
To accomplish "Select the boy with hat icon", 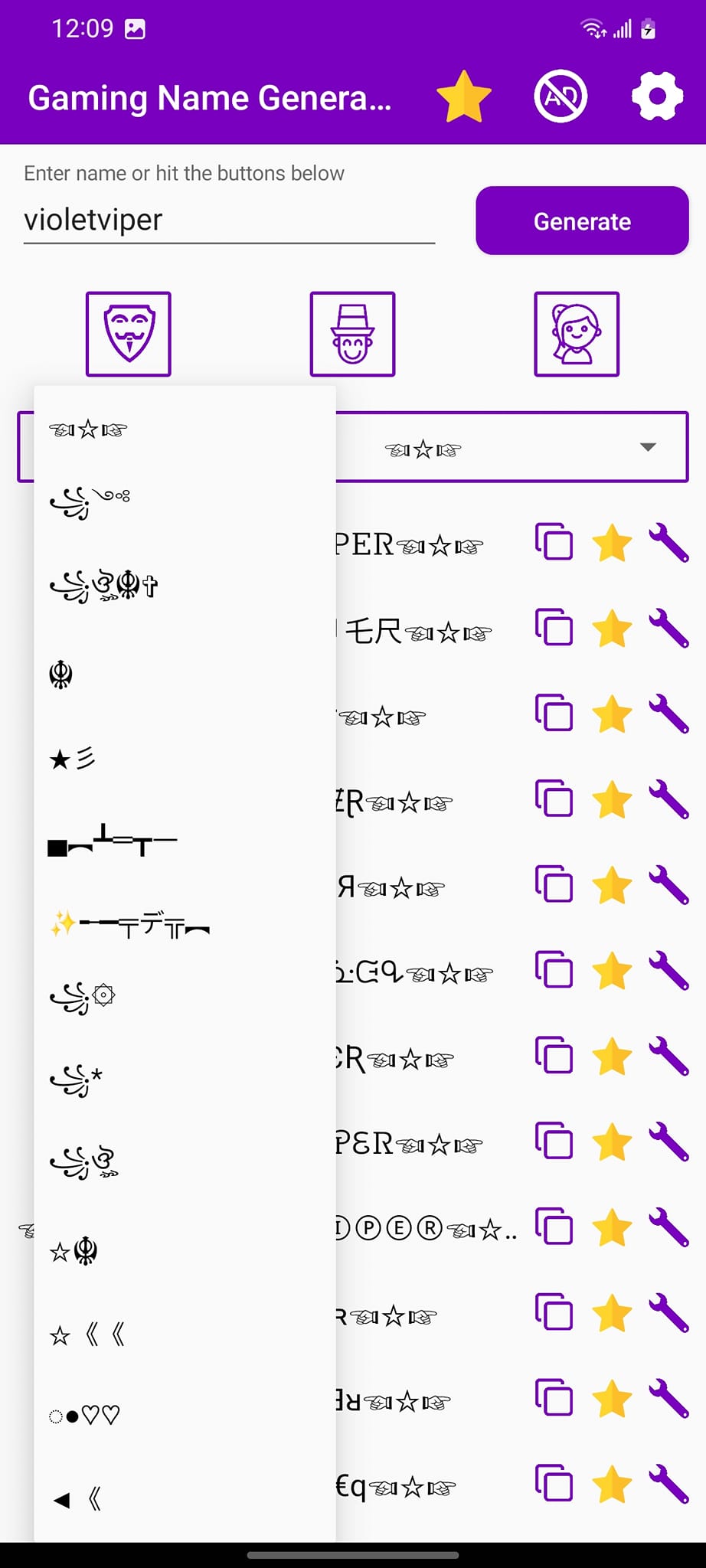I will coord(352,334).
